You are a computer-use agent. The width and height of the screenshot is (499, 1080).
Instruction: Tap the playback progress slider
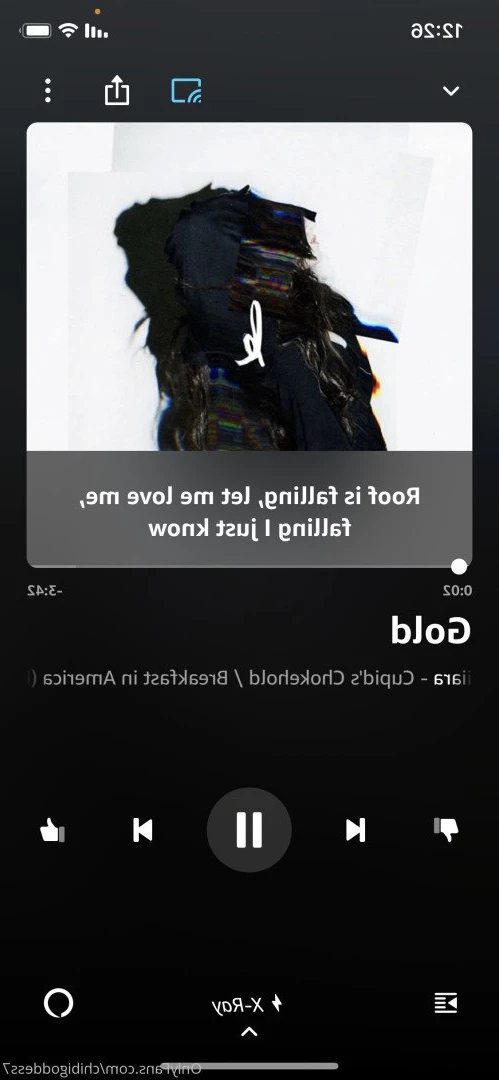(x=250, y=567)
